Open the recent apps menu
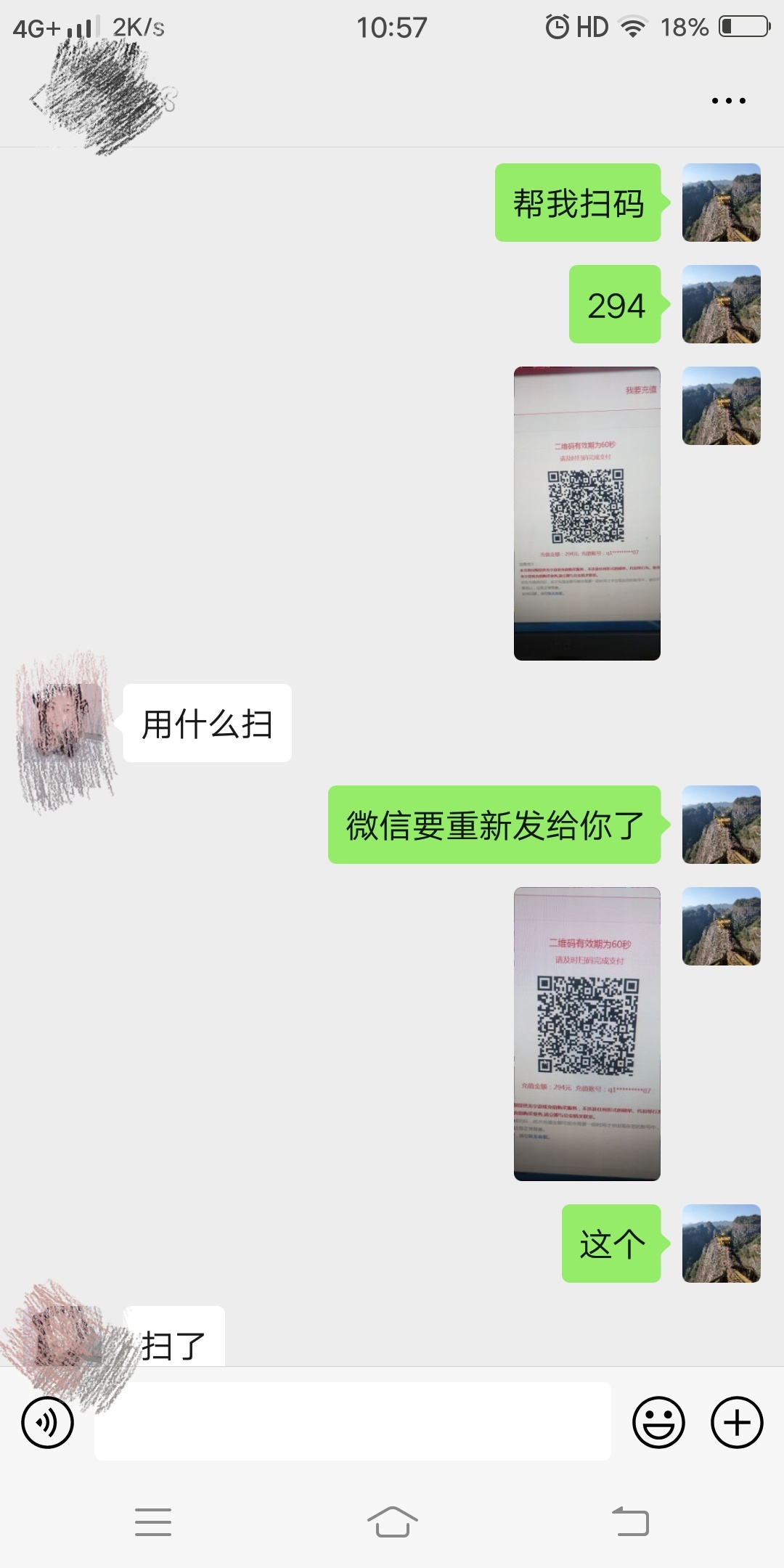This screenshot has width=784, height=1568. pyautogui.click(x=153, y=1522)
